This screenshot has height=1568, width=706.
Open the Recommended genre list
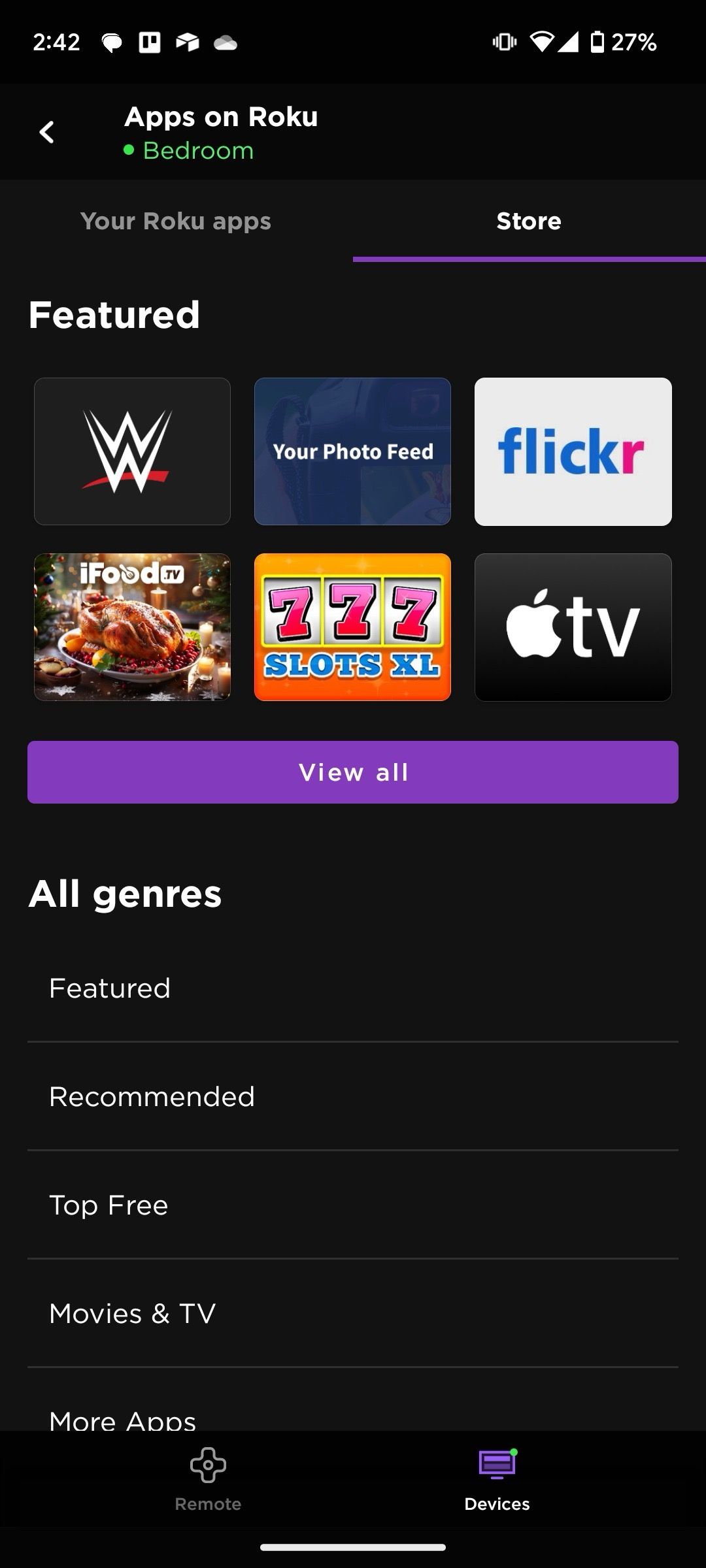[x=151, y=1096]
